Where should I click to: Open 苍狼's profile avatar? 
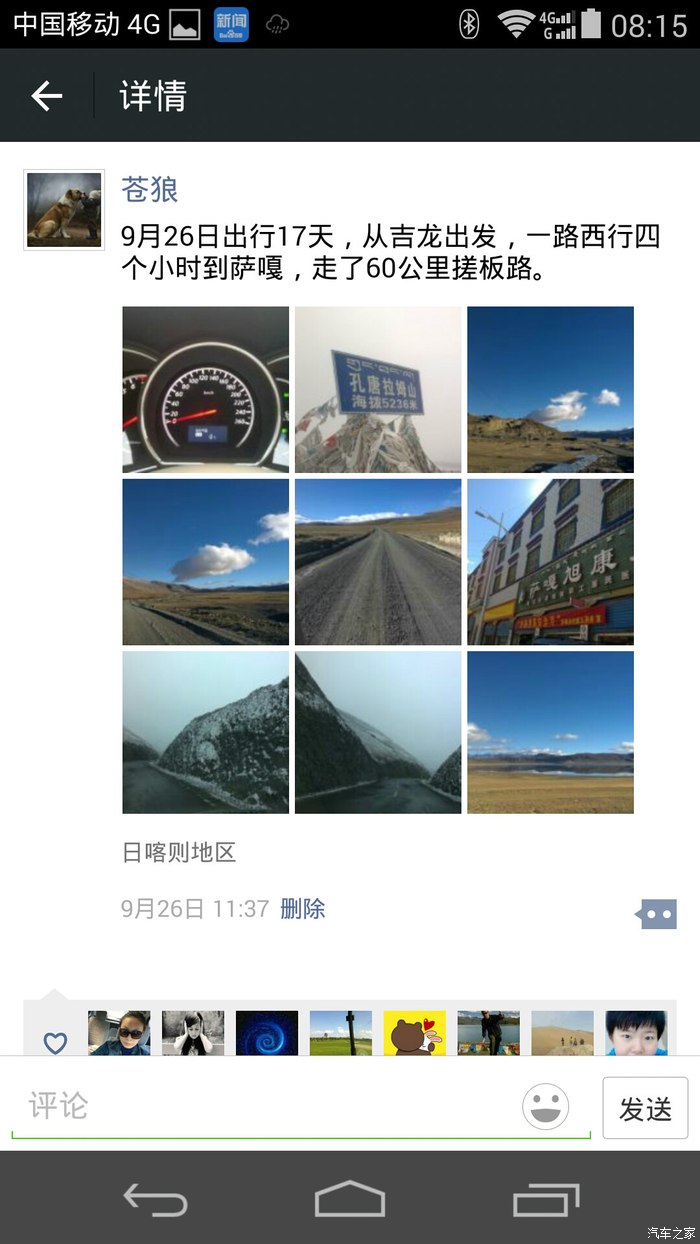pyautogui.click(x=64, y=210)
